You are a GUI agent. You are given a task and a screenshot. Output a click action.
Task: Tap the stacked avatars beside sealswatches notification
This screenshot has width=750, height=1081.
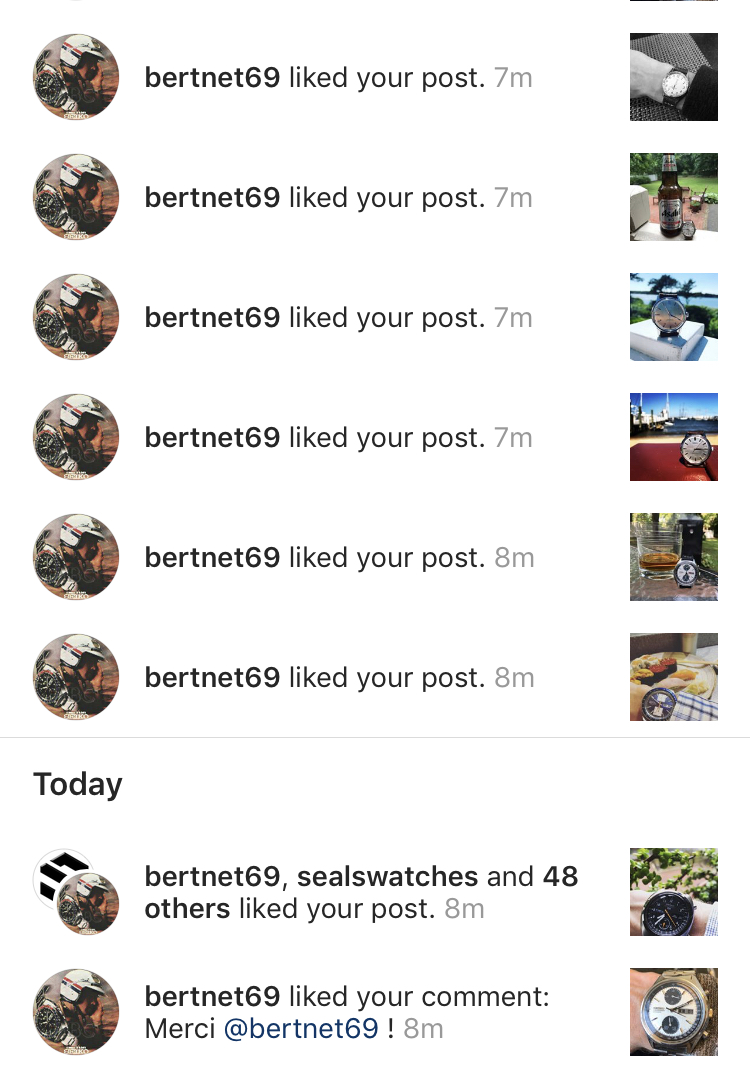[x=76, y=892]
